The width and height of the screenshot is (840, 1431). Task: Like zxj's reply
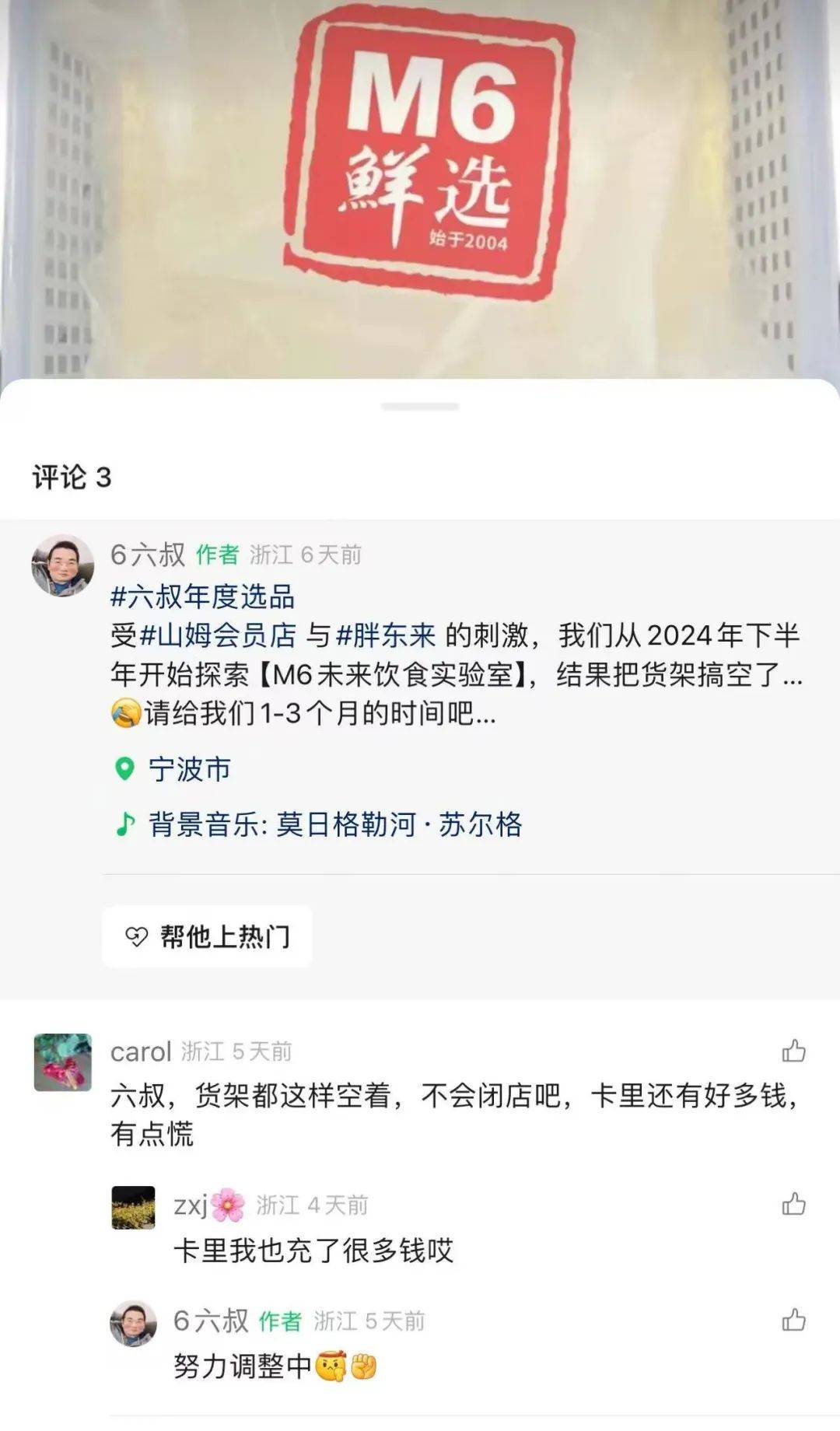(793, 1205)
